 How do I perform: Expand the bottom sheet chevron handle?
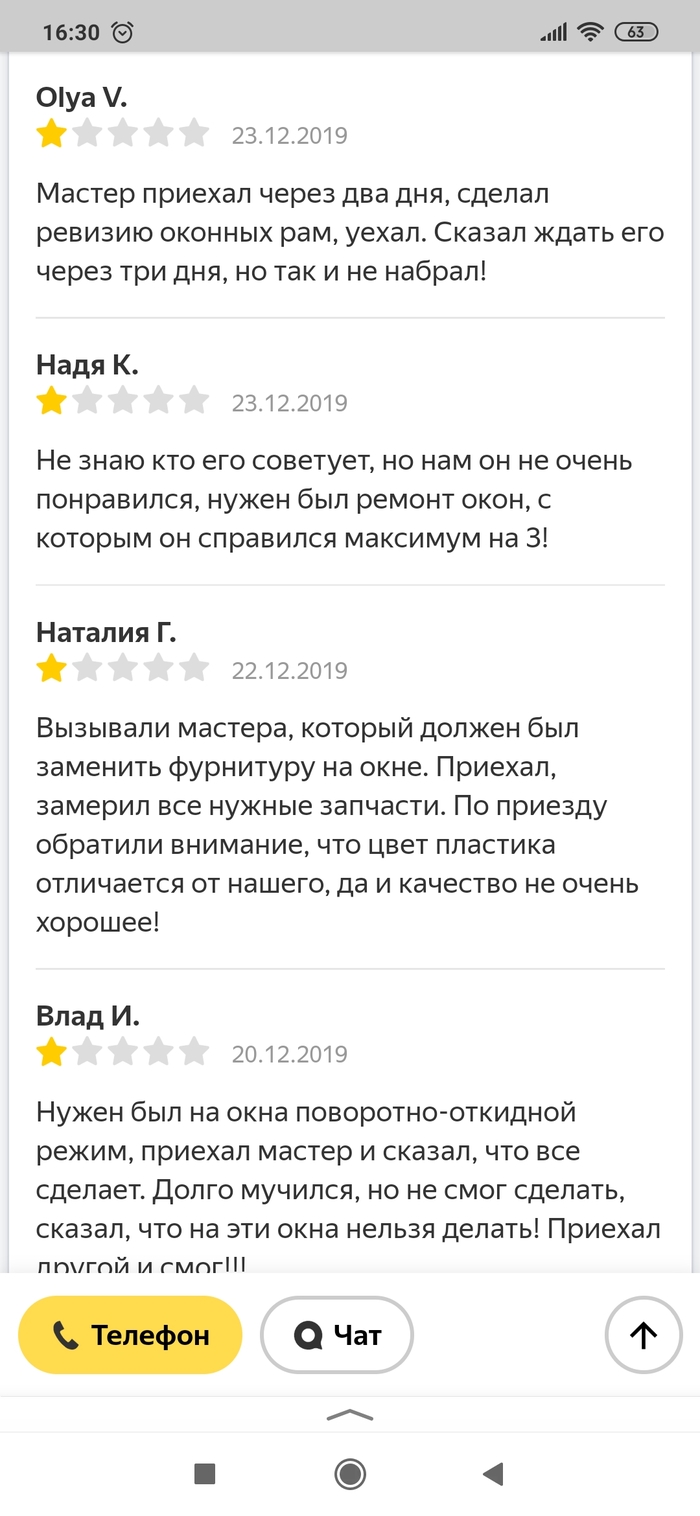click(350, 1415)
